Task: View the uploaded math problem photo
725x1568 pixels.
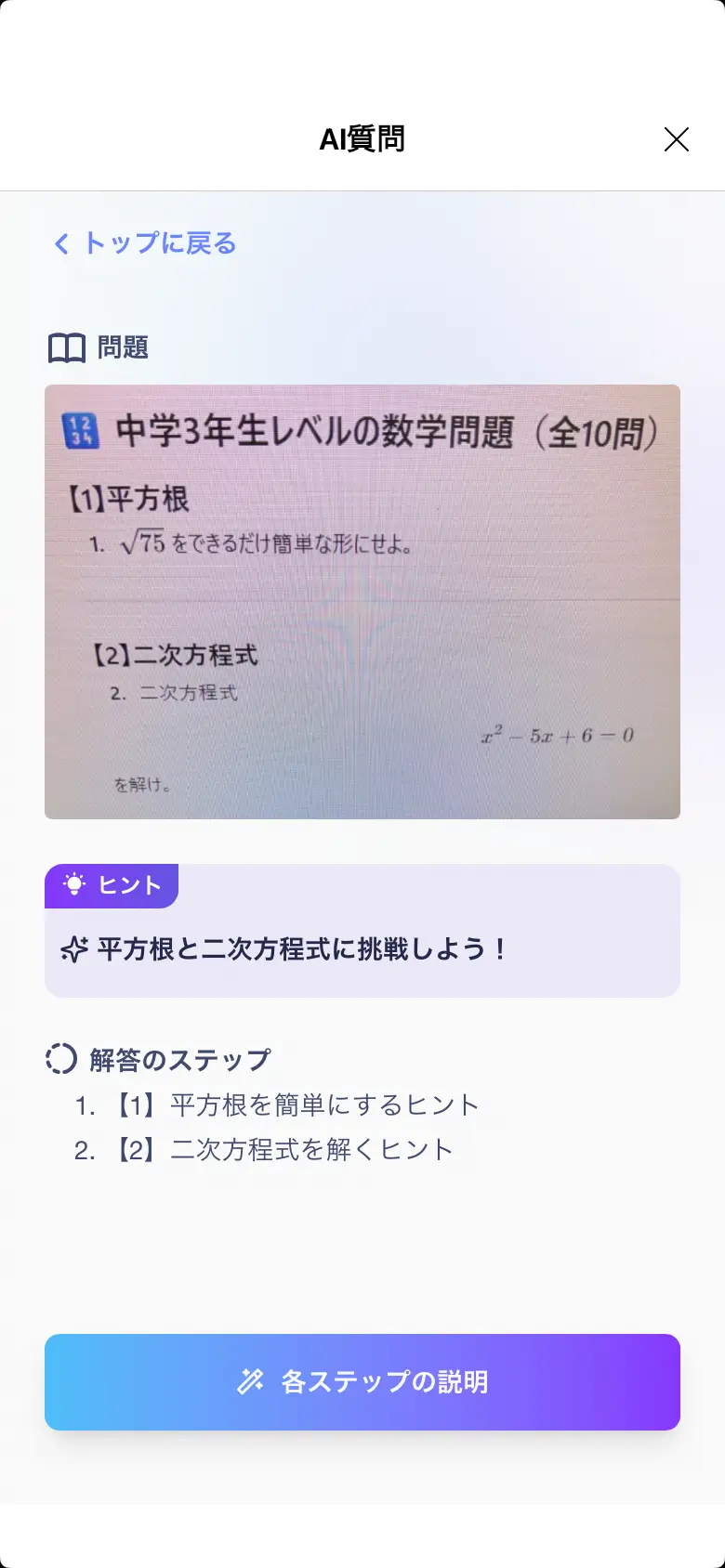Action: [362, 602]
